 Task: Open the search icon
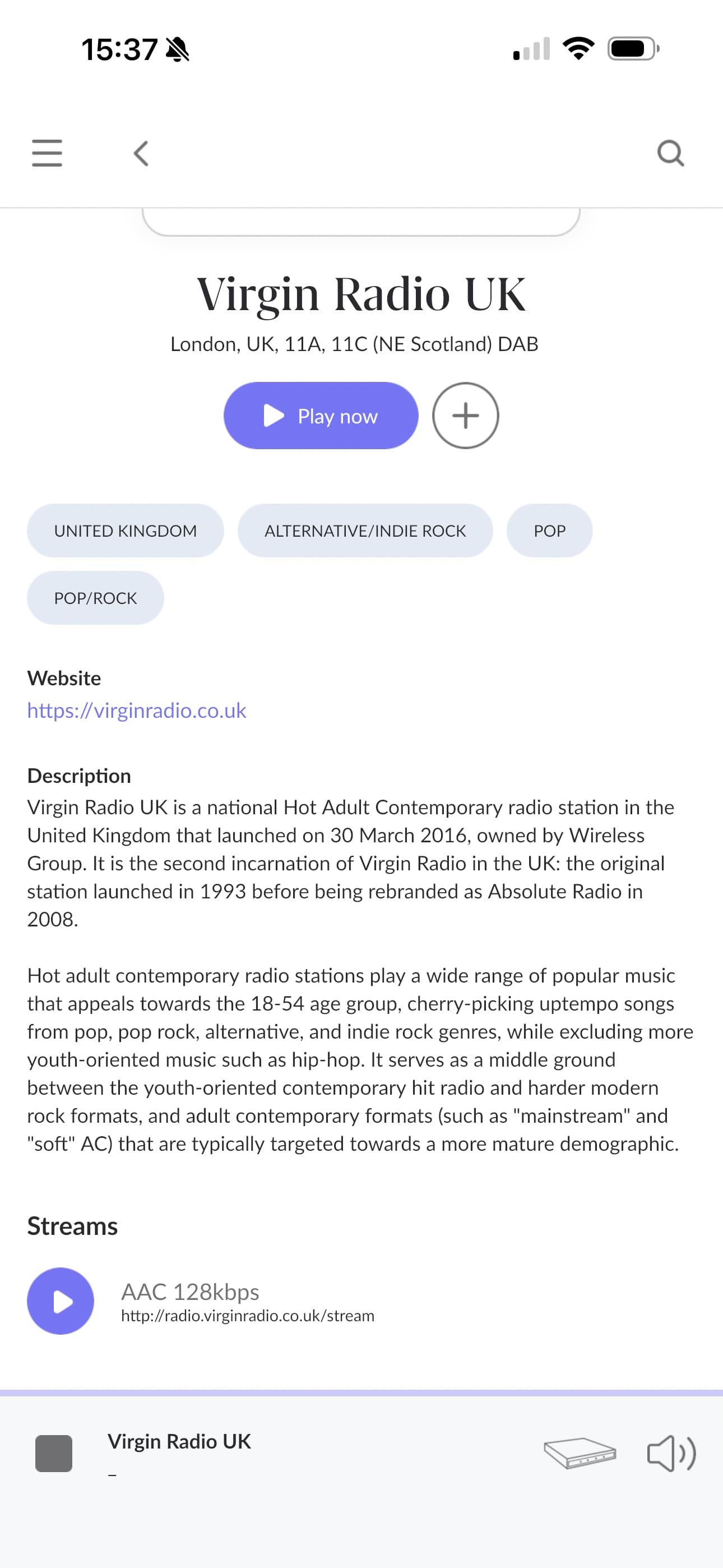(671, 154)
